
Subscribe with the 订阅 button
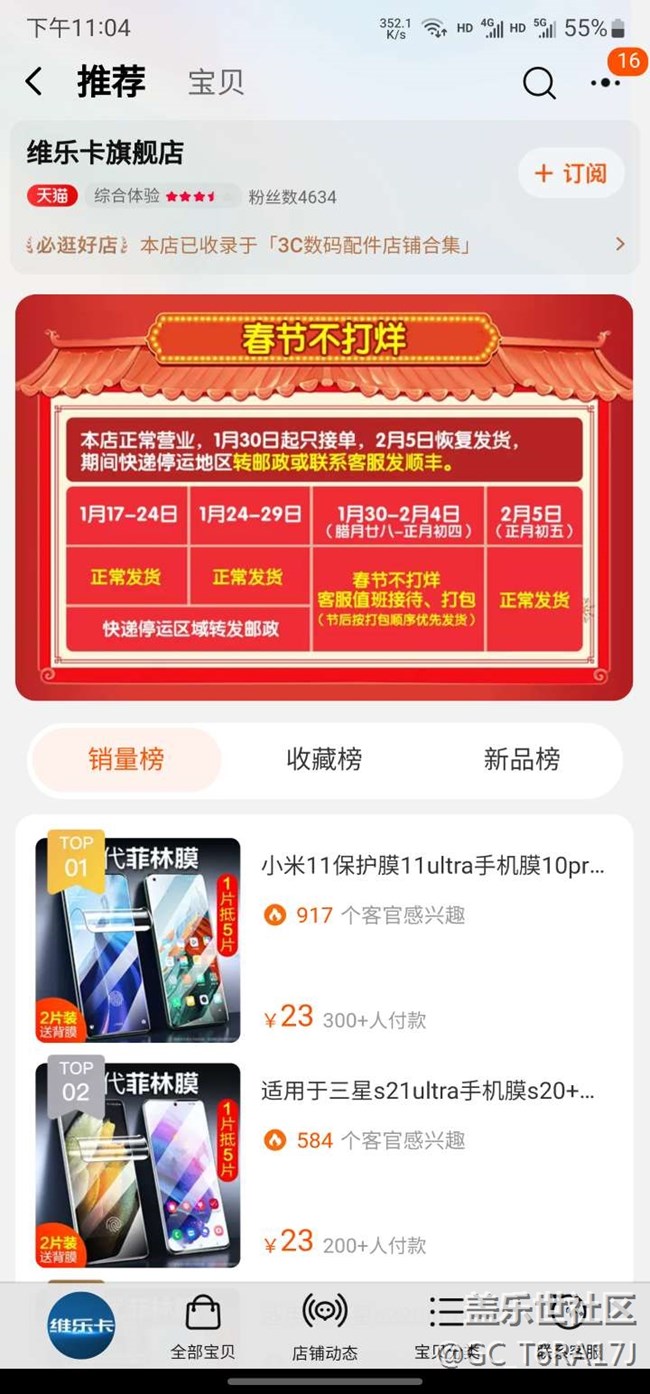[571, 173]
